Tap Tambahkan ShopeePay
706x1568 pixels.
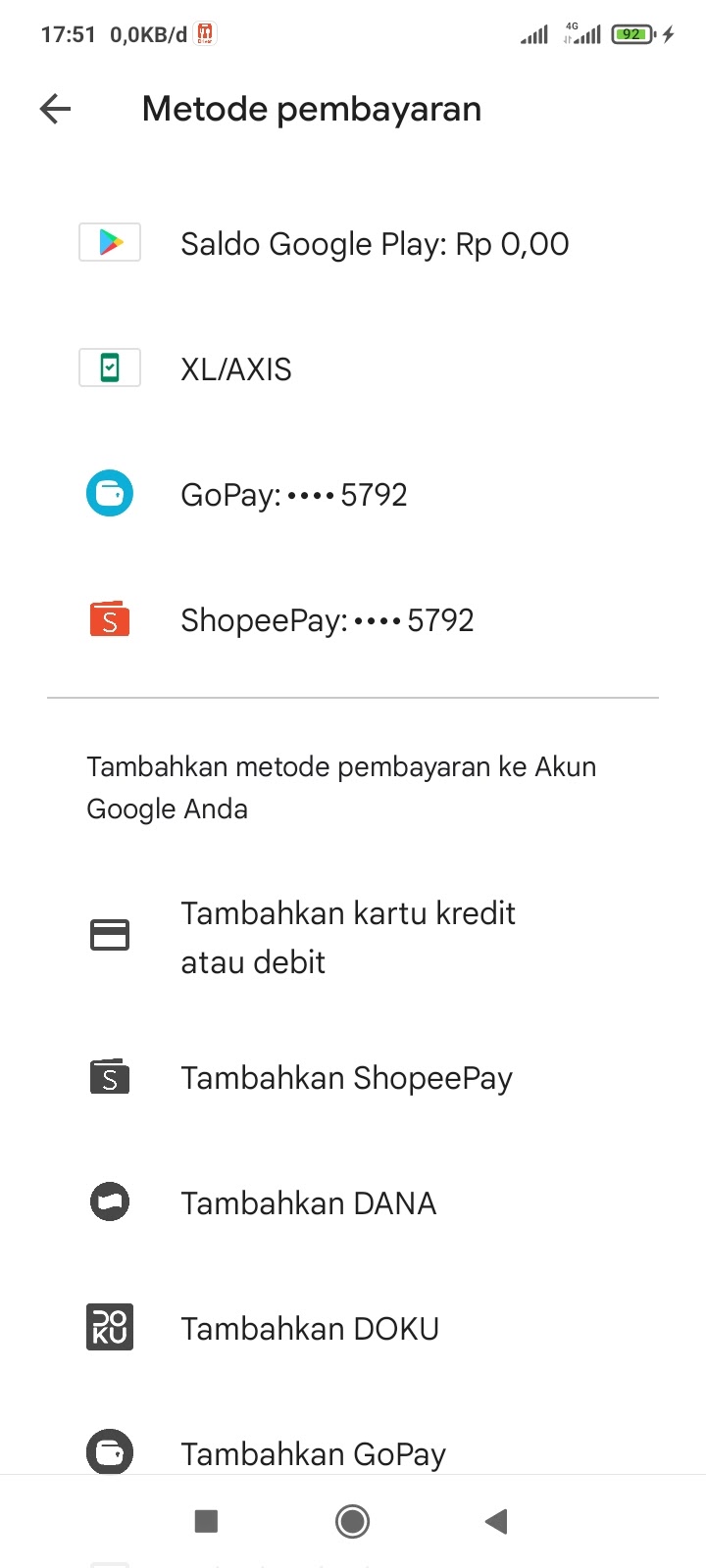click(x=353, y=1078)
